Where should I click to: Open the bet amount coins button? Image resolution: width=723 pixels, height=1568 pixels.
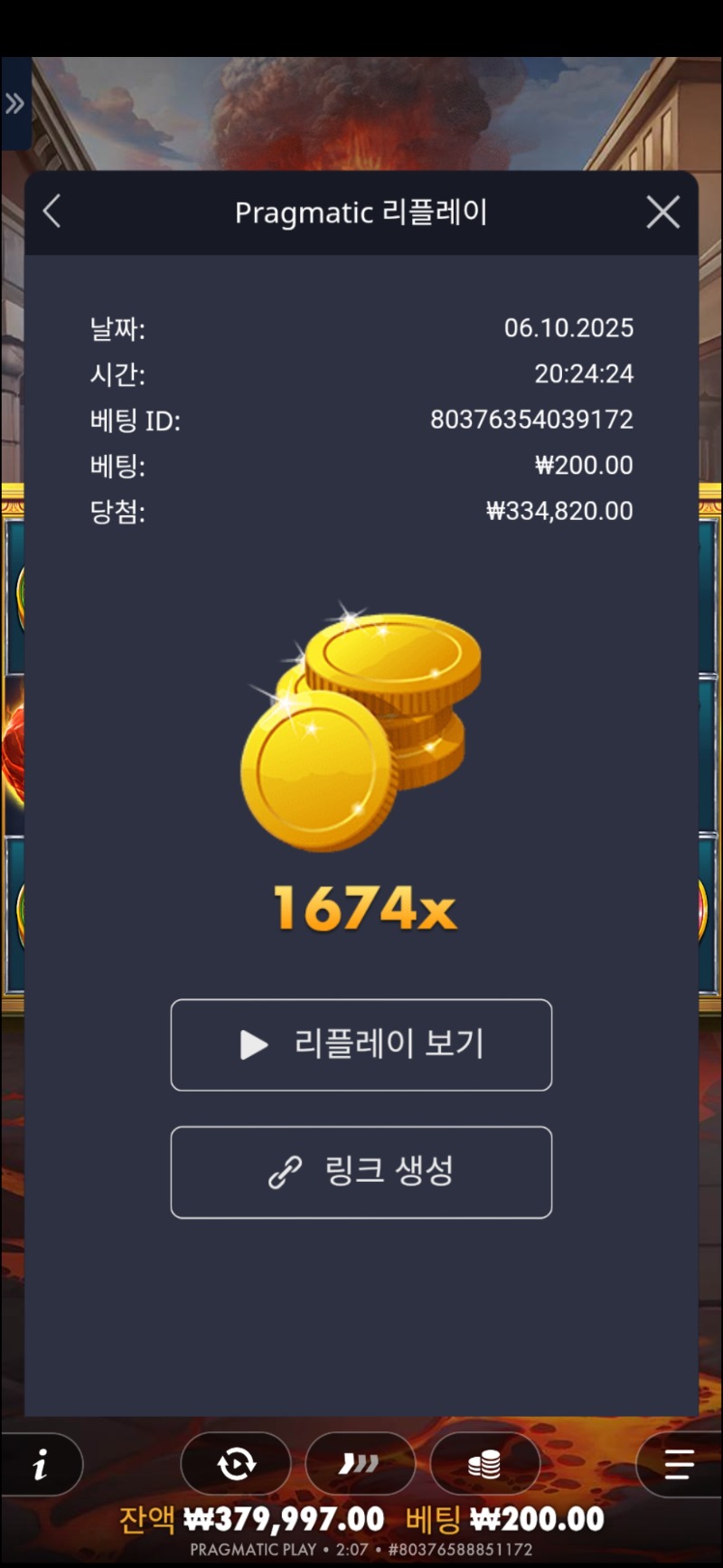(x=484, y=1464)
